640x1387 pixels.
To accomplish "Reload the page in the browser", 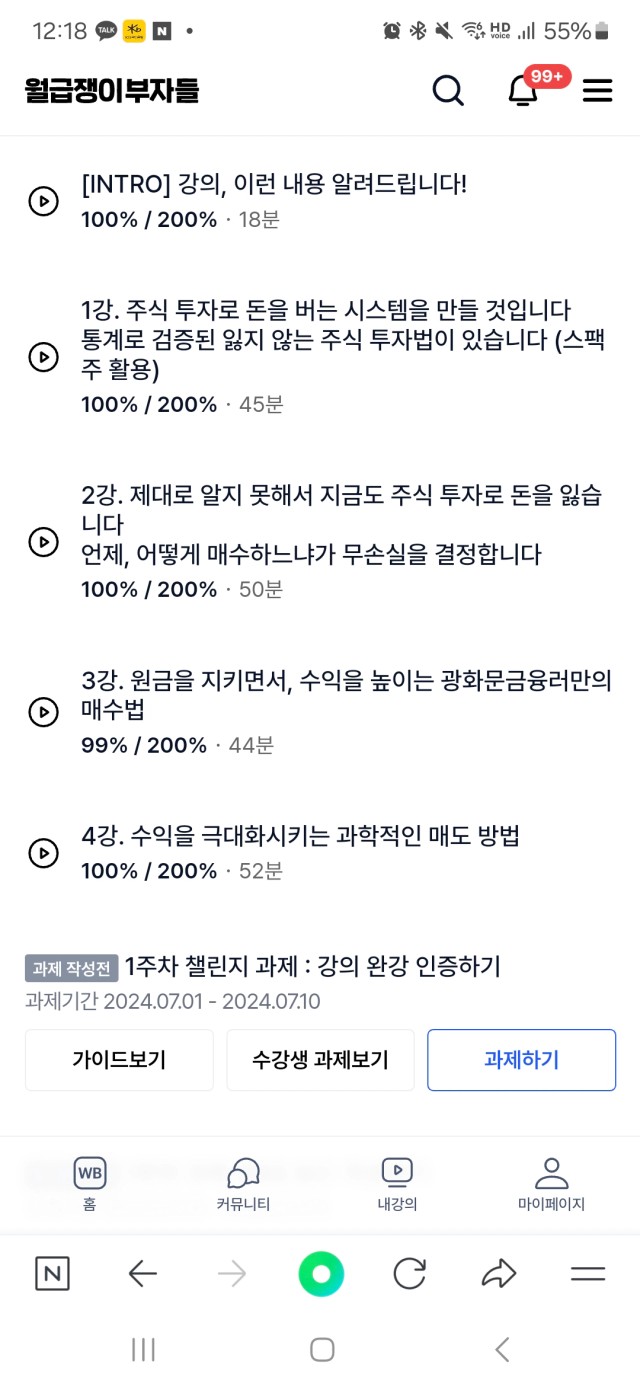I will 409,1273.
